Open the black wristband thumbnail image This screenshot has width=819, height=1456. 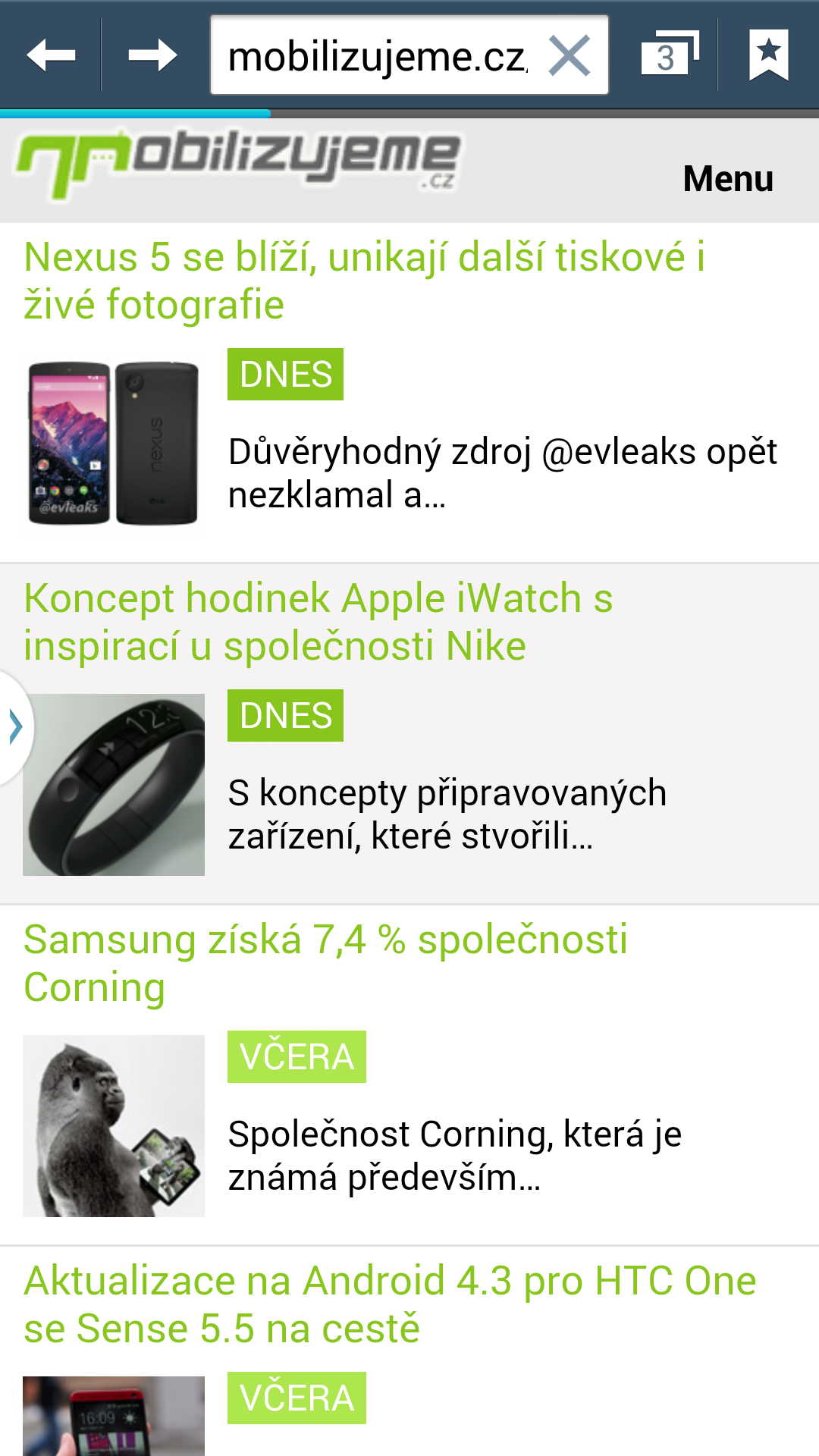[x=114, y=785]
